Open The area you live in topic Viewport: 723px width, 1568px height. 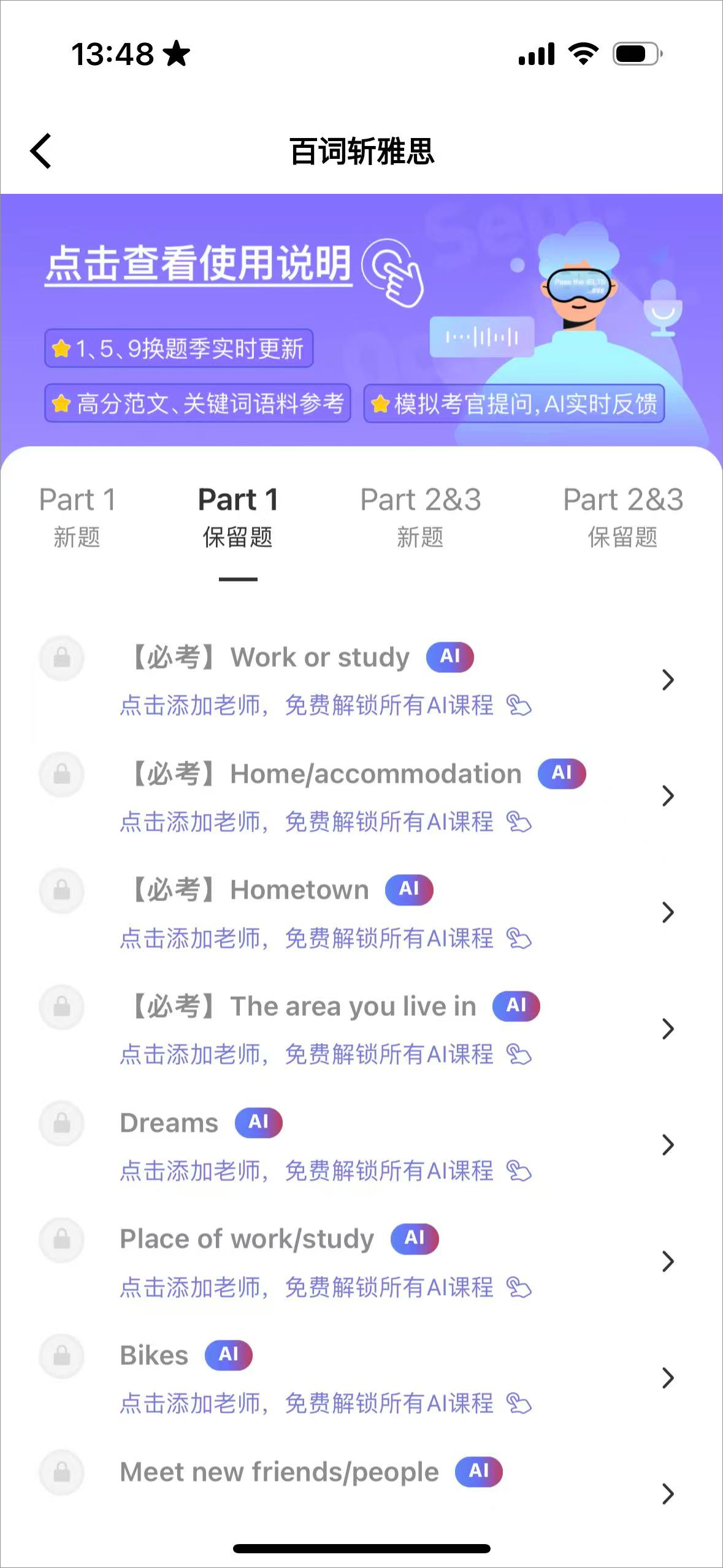coord(353,1007)
